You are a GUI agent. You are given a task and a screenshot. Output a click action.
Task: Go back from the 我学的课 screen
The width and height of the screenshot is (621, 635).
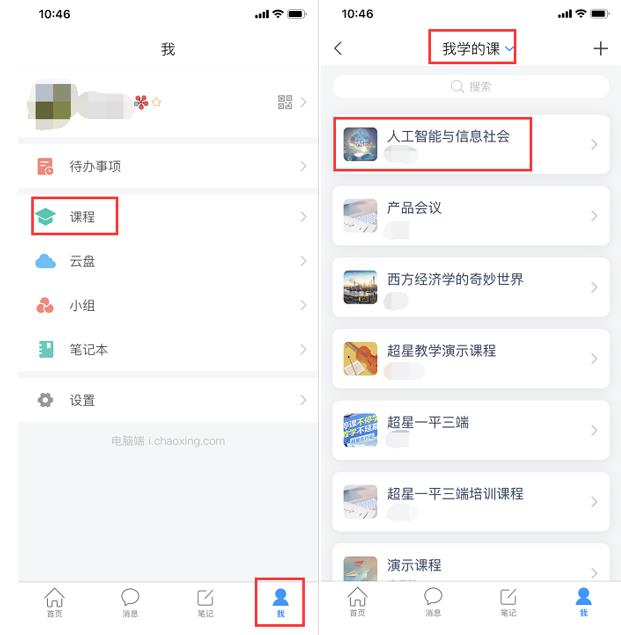click(338, 48)
